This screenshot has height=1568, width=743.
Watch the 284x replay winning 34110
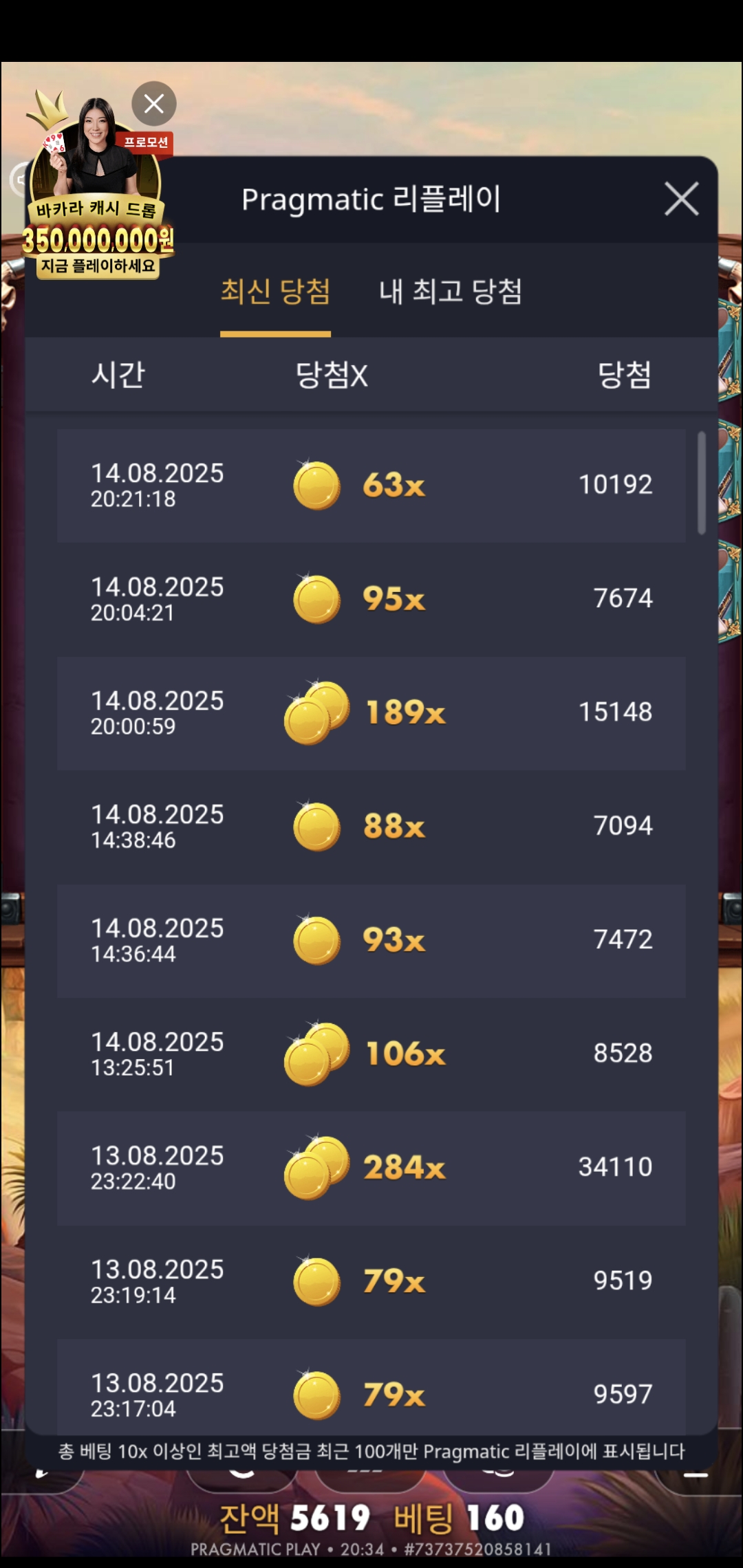pos(371,1167)
